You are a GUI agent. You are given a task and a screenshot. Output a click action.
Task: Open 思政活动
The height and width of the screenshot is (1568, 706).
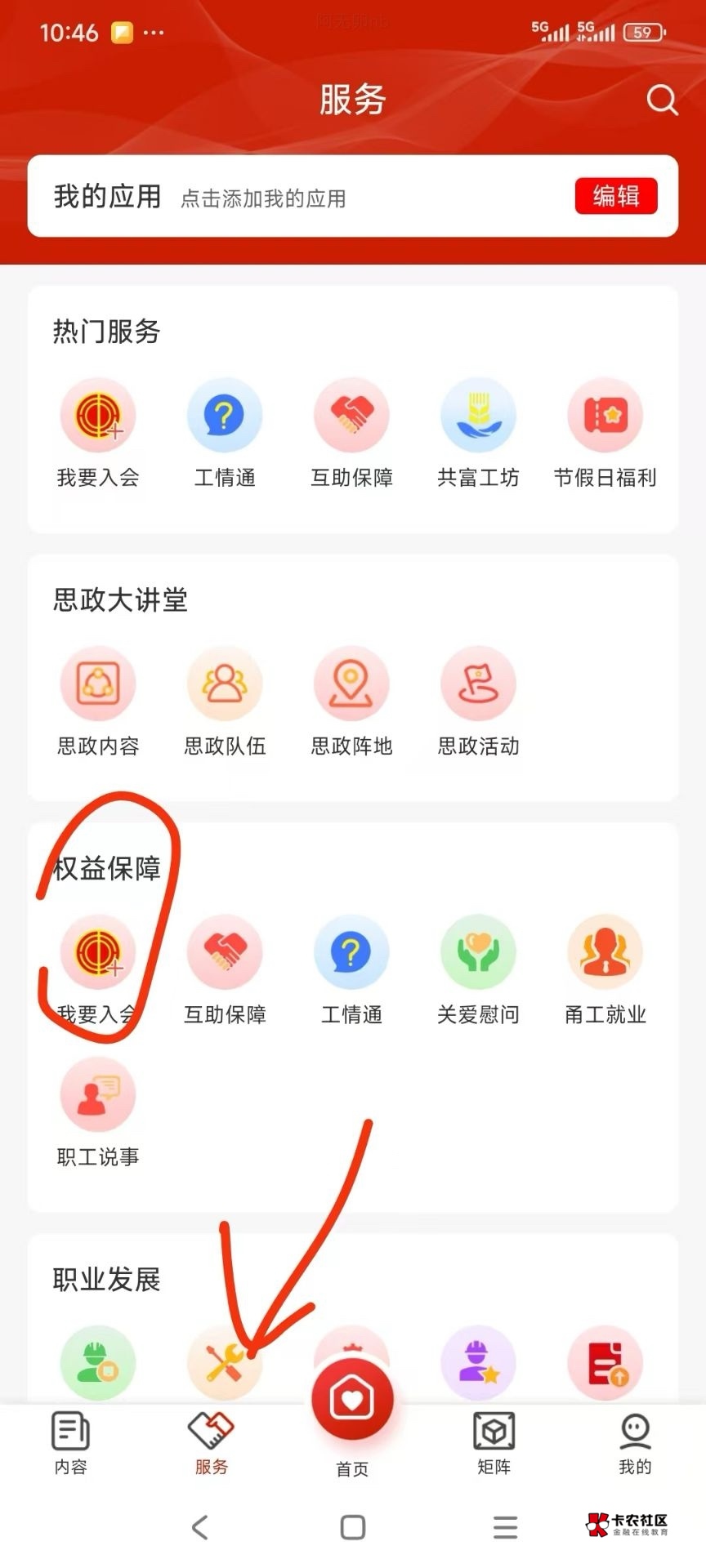[x=478, y=702]
